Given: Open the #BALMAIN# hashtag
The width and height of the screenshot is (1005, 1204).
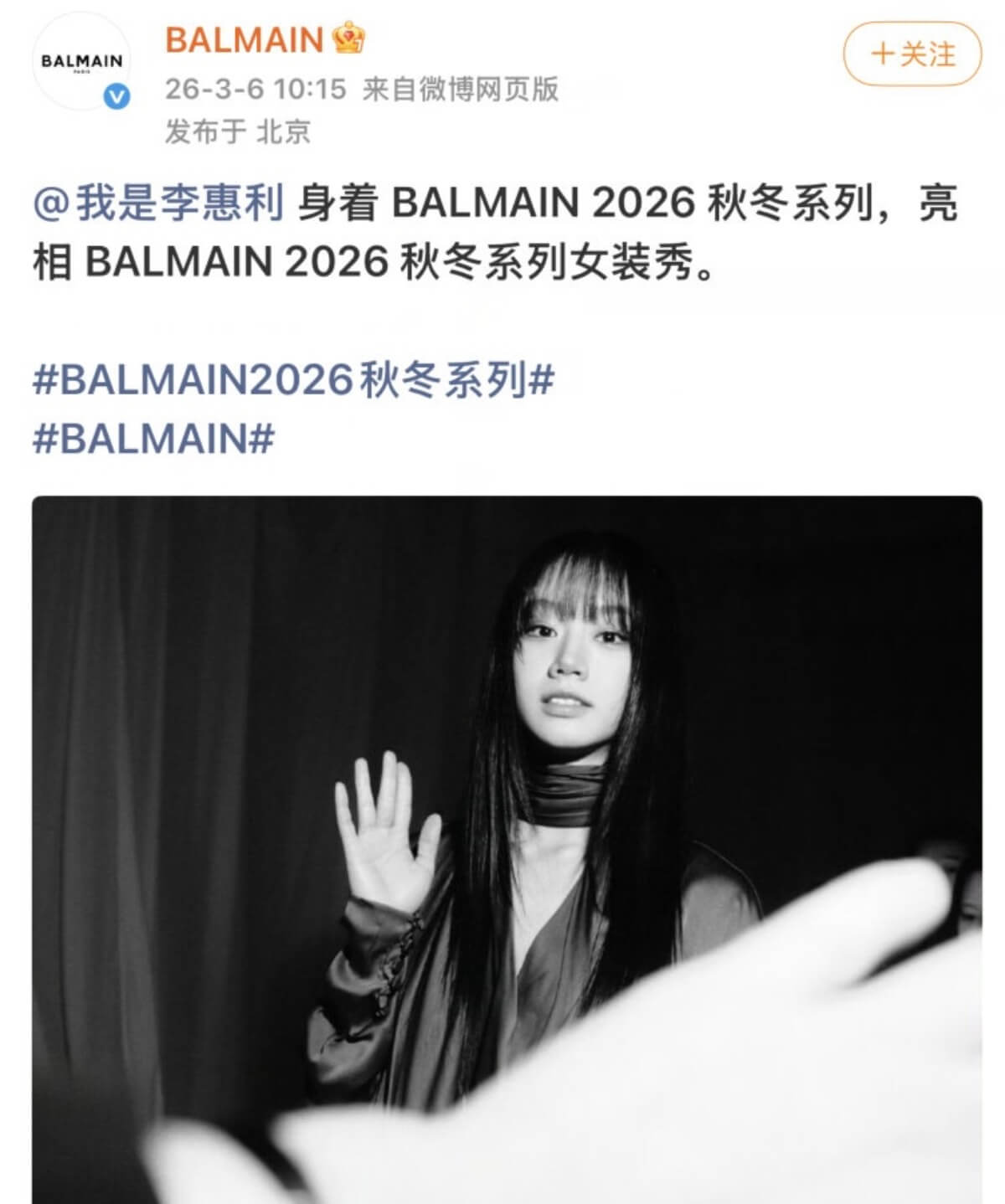Looking at the screenshot, I should (x=153, y=437).
